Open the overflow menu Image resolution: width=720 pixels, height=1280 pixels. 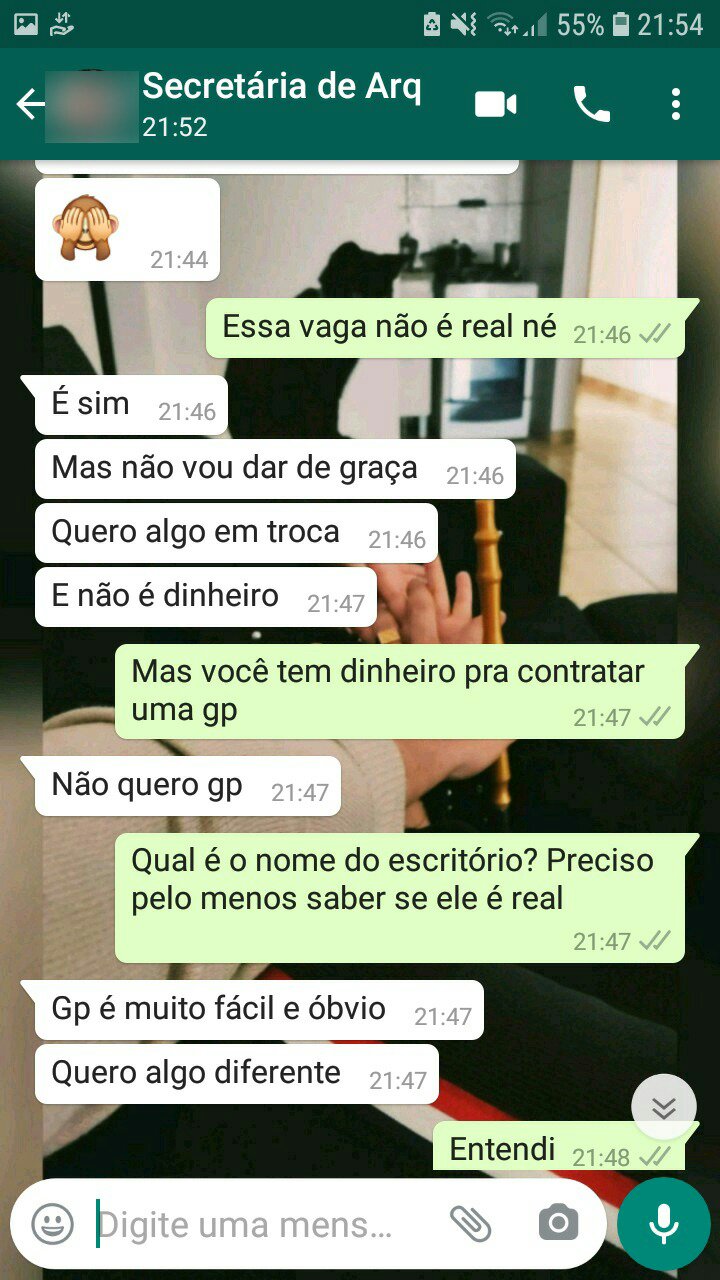pos(676,104)
